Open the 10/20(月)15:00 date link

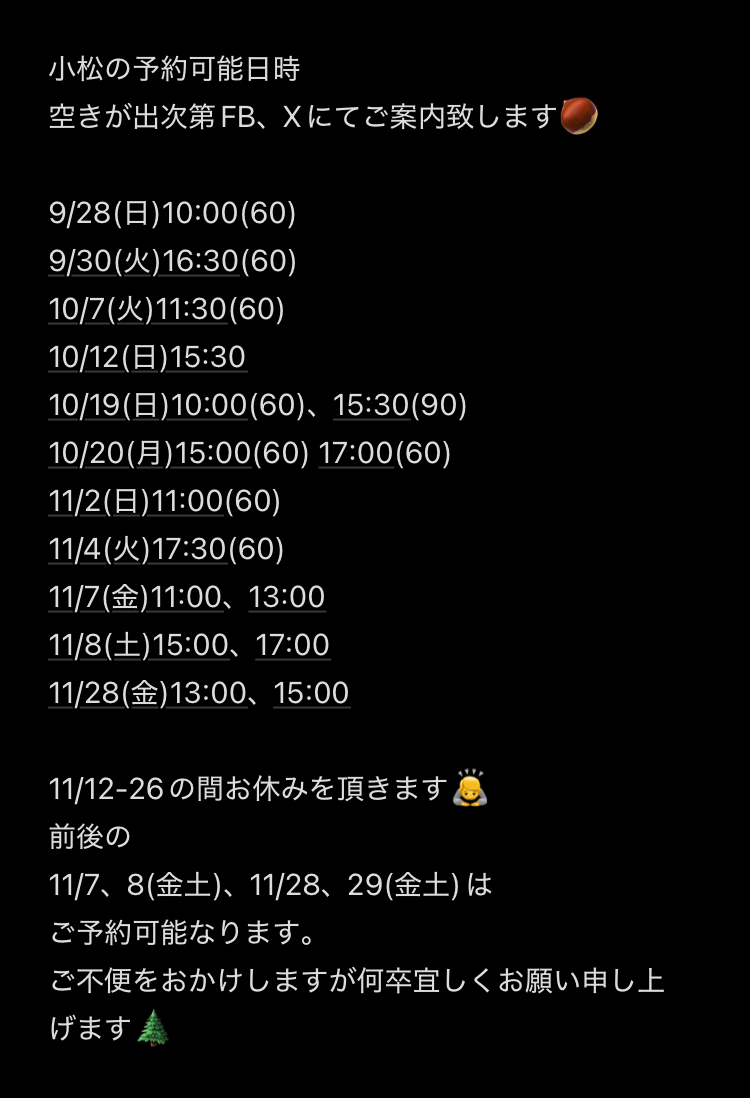149,453
